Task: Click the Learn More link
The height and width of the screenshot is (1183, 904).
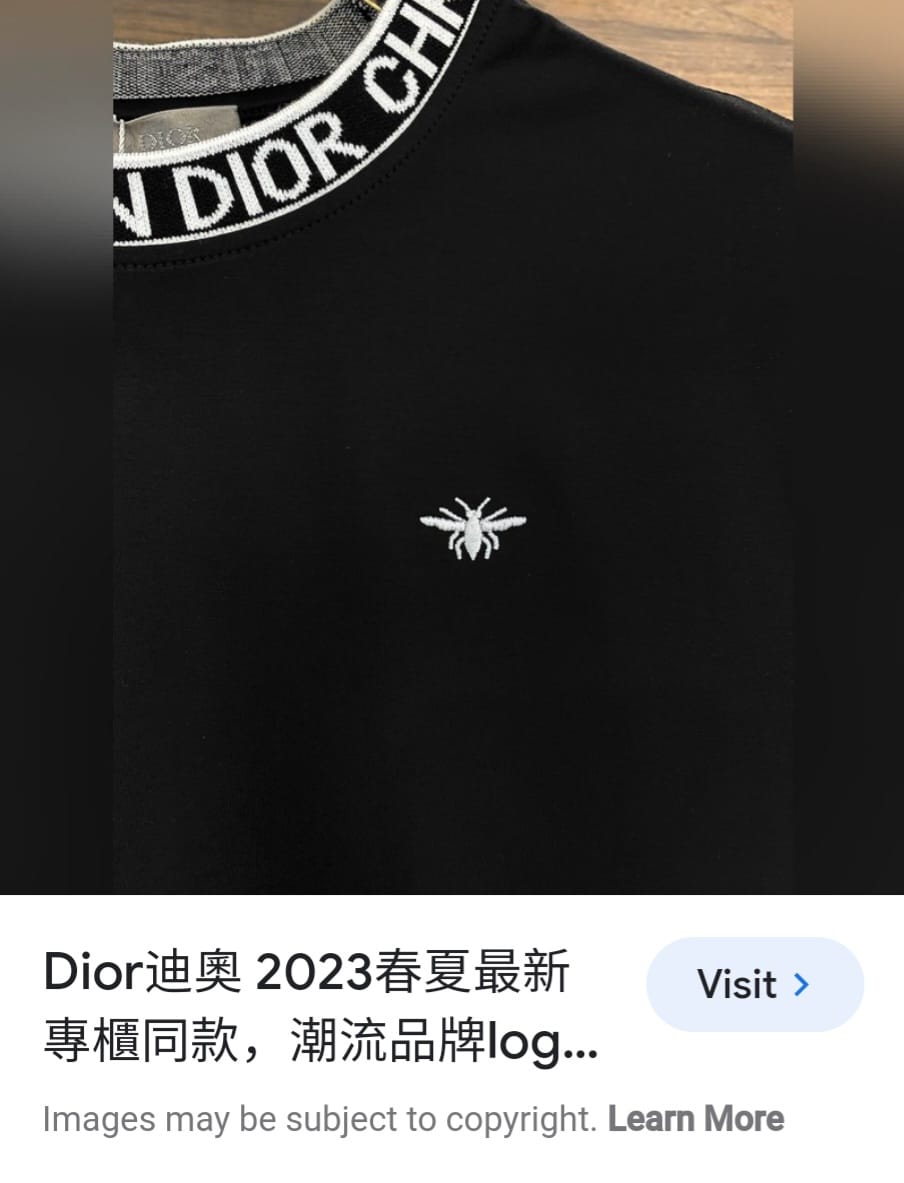Action: click(x=695, y=1118)
